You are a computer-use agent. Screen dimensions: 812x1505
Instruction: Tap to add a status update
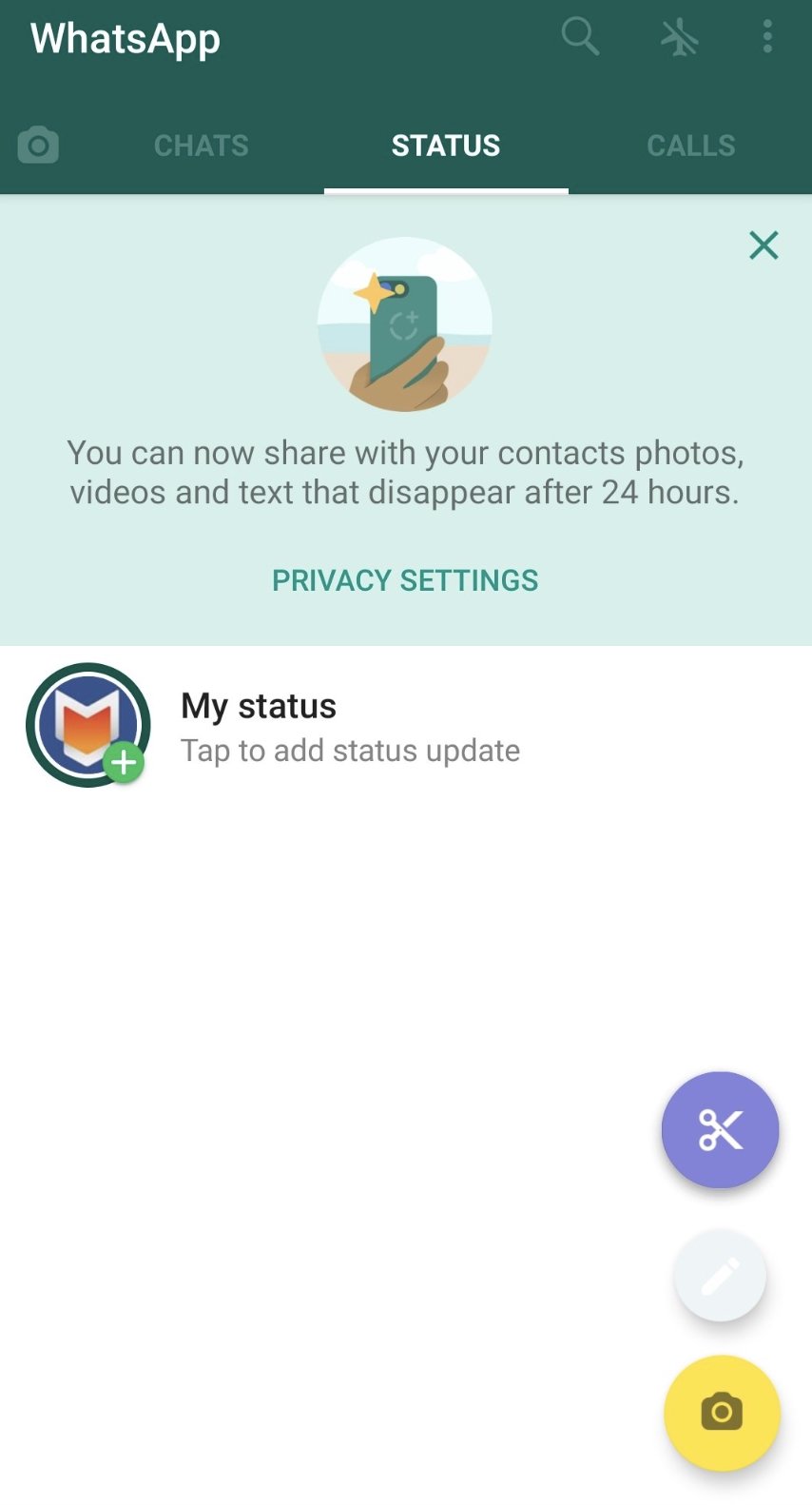[x=349, y=750]
